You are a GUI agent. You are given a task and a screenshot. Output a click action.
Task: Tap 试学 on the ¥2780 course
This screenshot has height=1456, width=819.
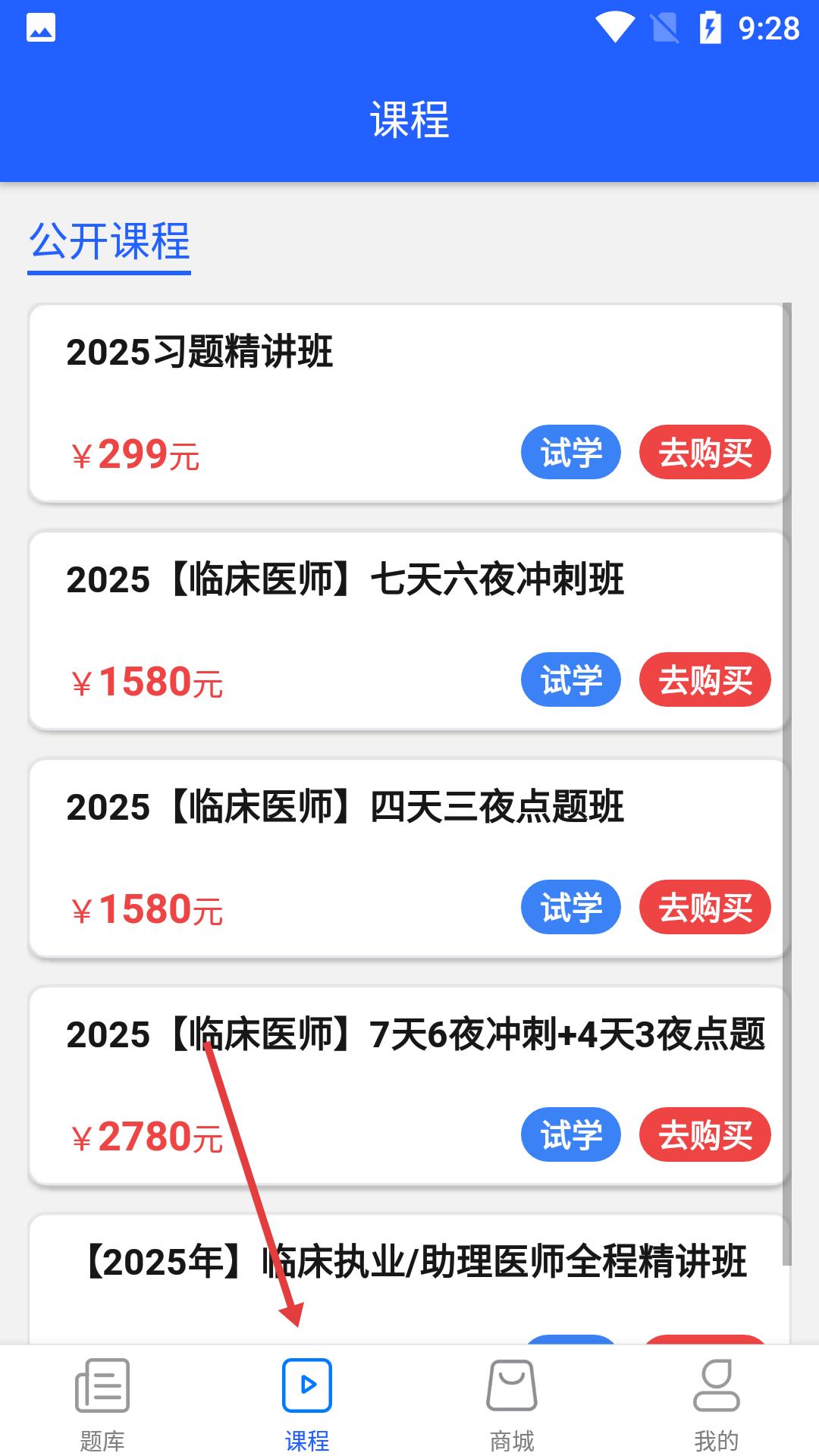pyautogui.click(x=570, y=1134)
